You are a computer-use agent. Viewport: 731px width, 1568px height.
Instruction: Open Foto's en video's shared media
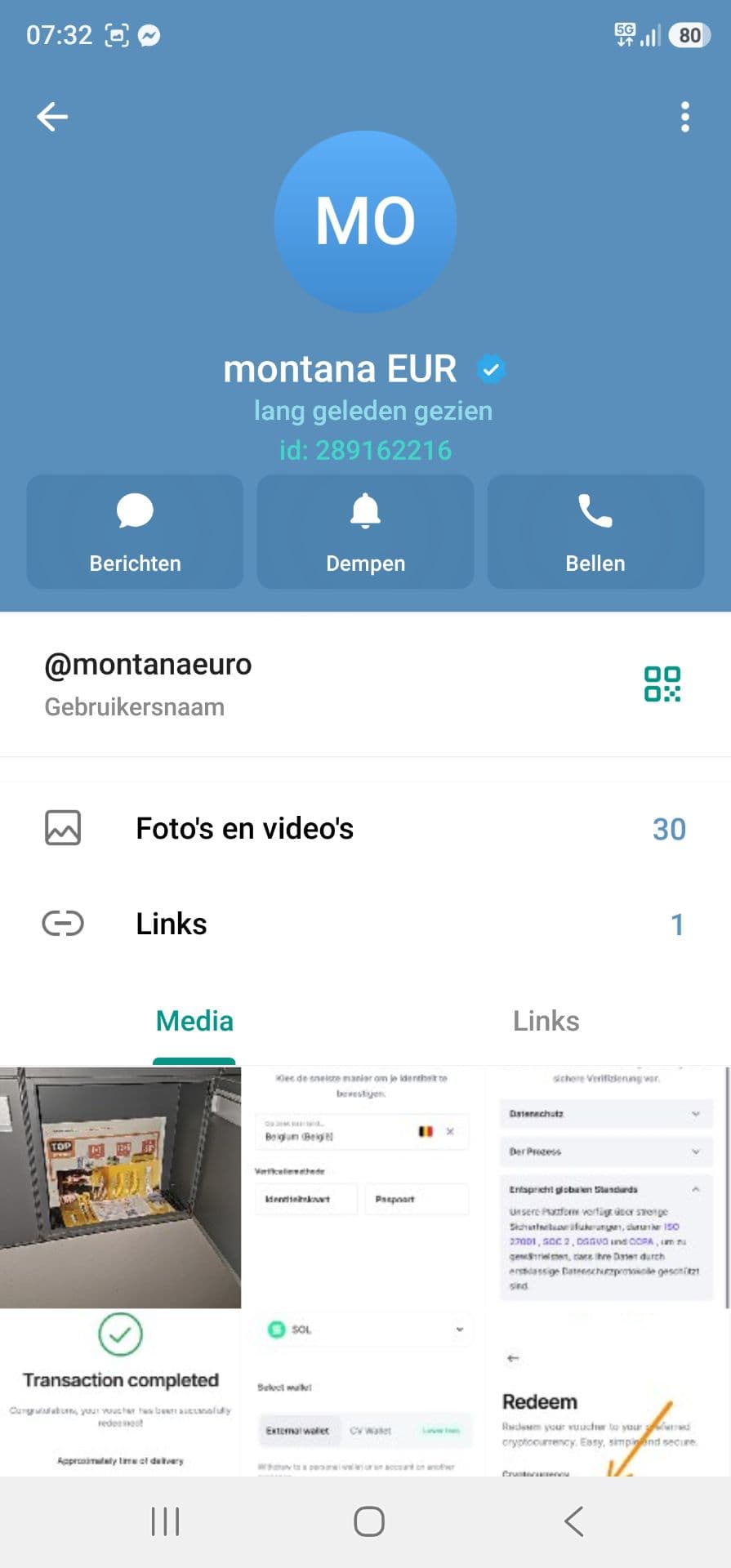point(365,828)
